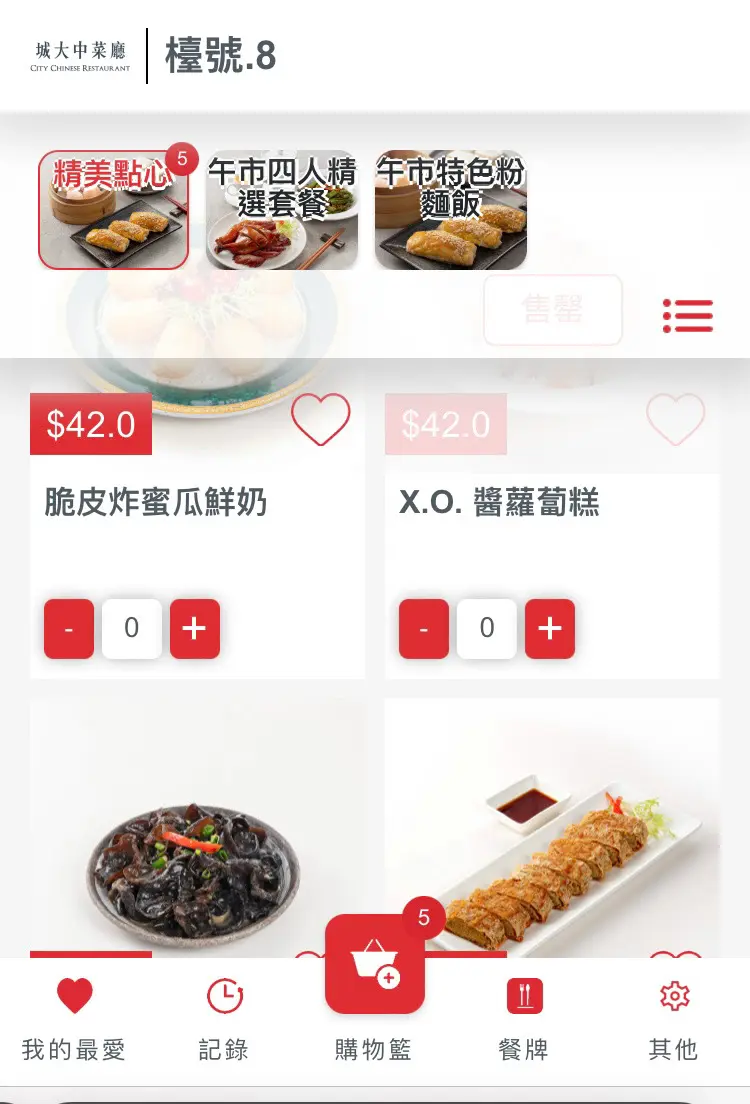Open the category list menu icon
The width and height of the screenshot is (750, 1104).
point(688,316)
